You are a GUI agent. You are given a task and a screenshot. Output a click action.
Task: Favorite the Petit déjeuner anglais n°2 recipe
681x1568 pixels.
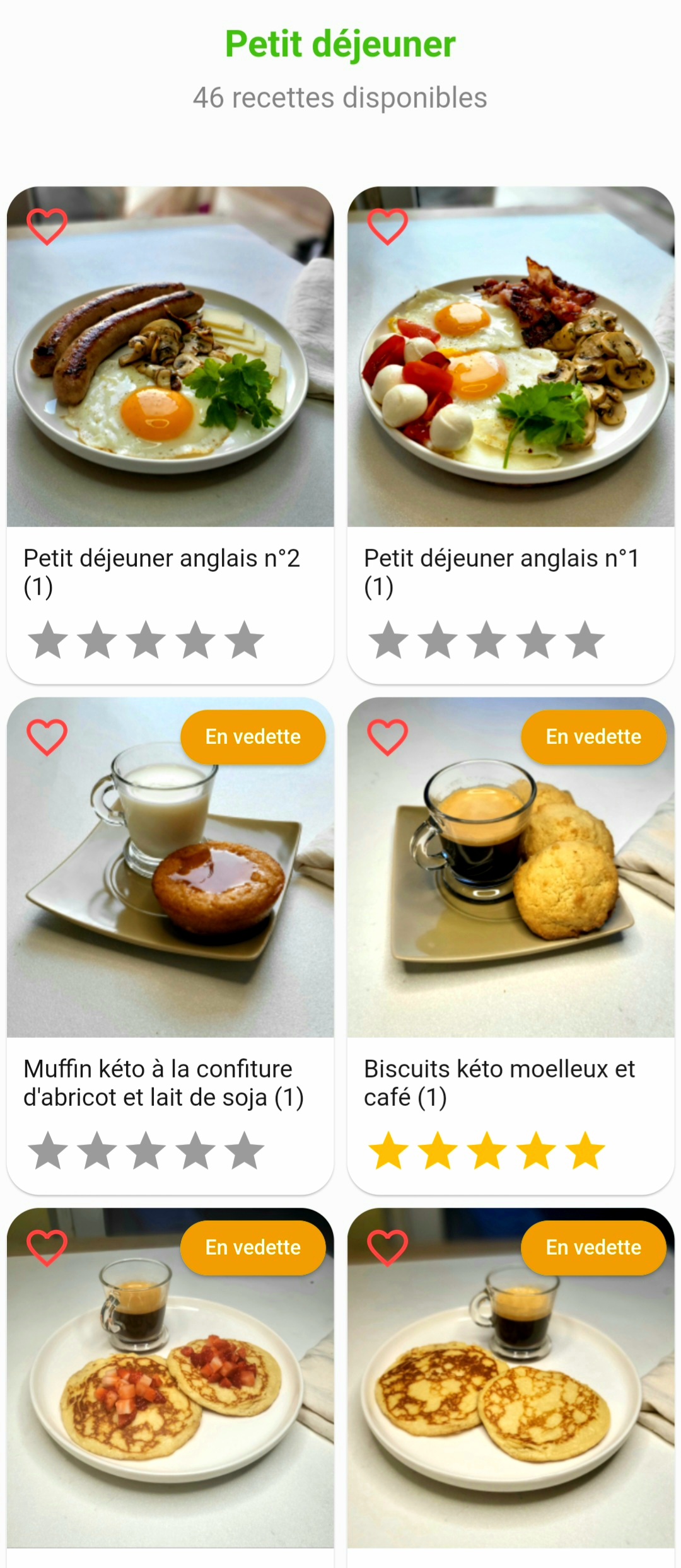[x=47, y=226]
